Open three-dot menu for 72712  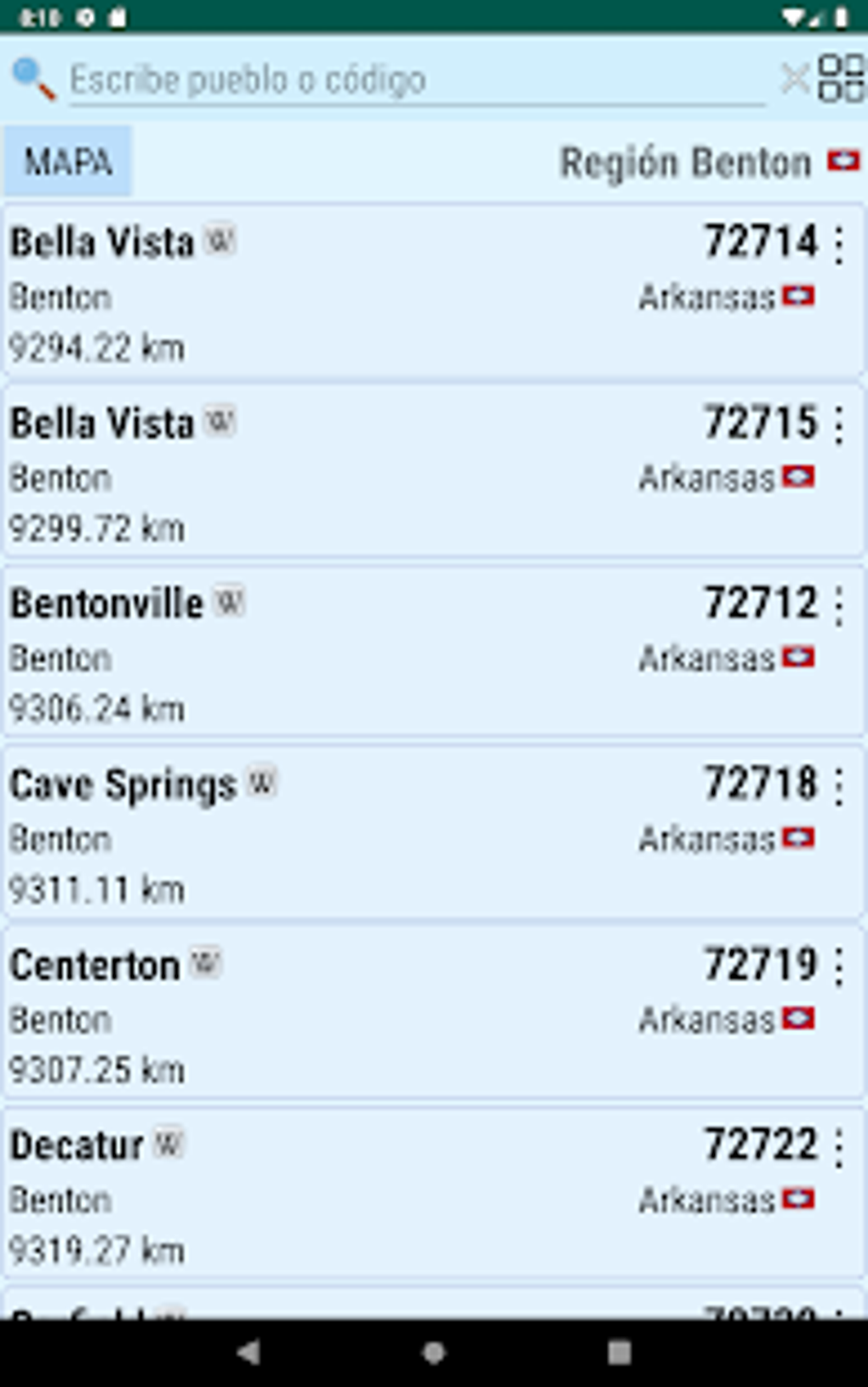click(839, 606)
